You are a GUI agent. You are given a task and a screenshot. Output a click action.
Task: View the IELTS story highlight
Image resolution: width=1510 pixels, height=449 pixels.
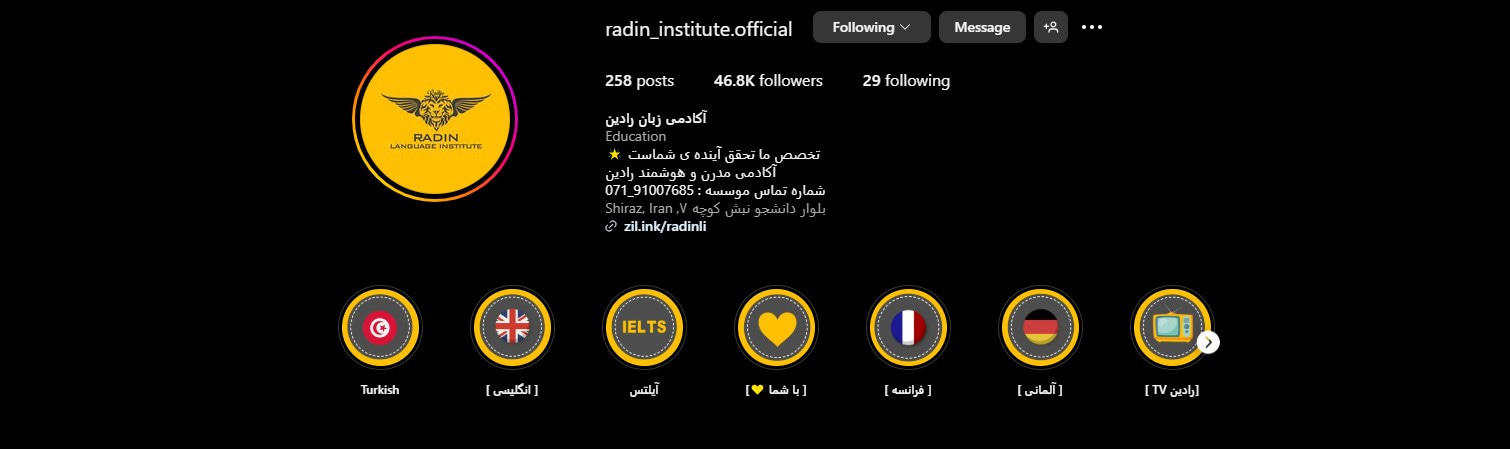[x=644, y=327]
